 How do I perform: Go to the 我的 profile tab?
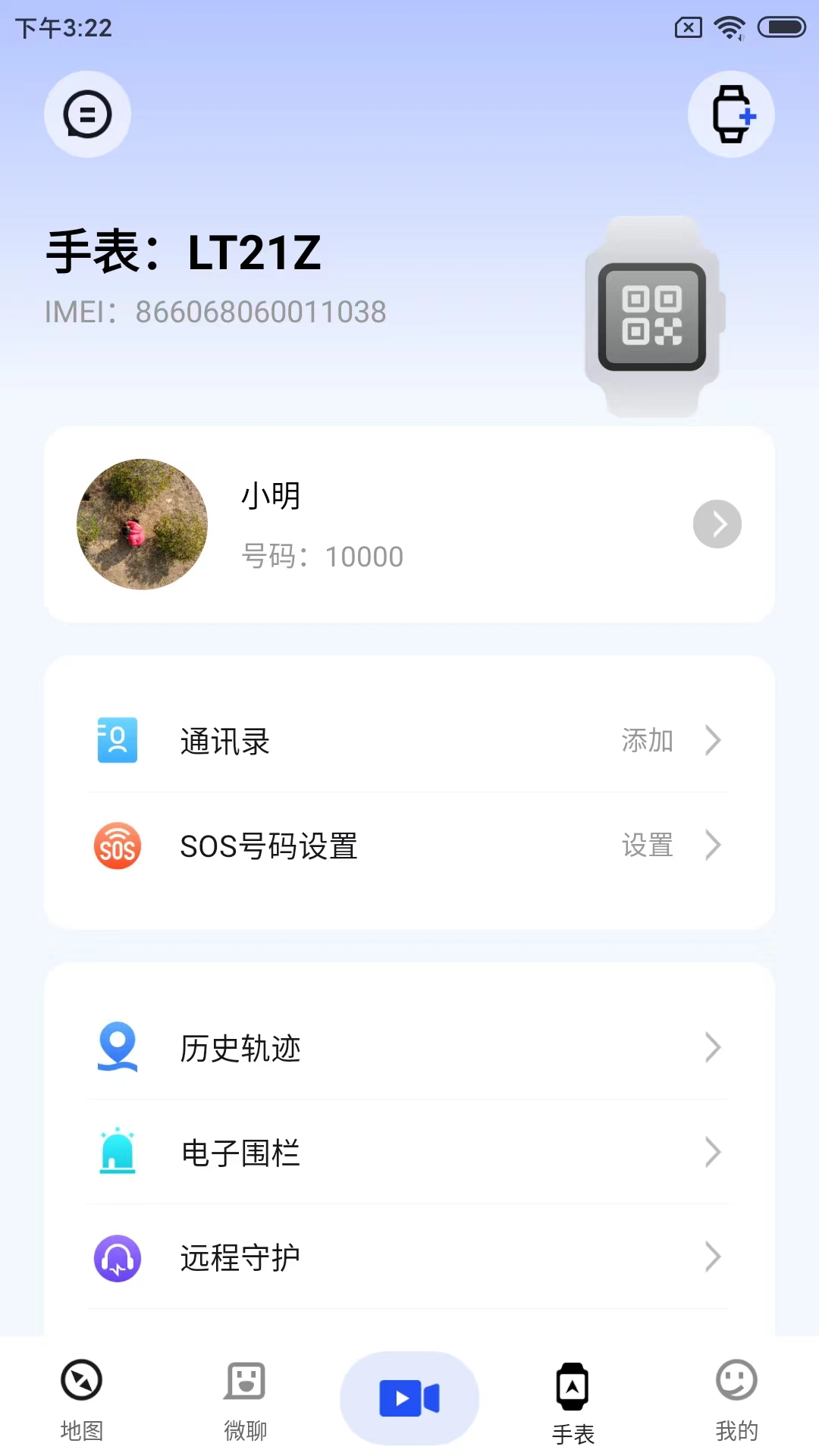(x=736, y=1403)
